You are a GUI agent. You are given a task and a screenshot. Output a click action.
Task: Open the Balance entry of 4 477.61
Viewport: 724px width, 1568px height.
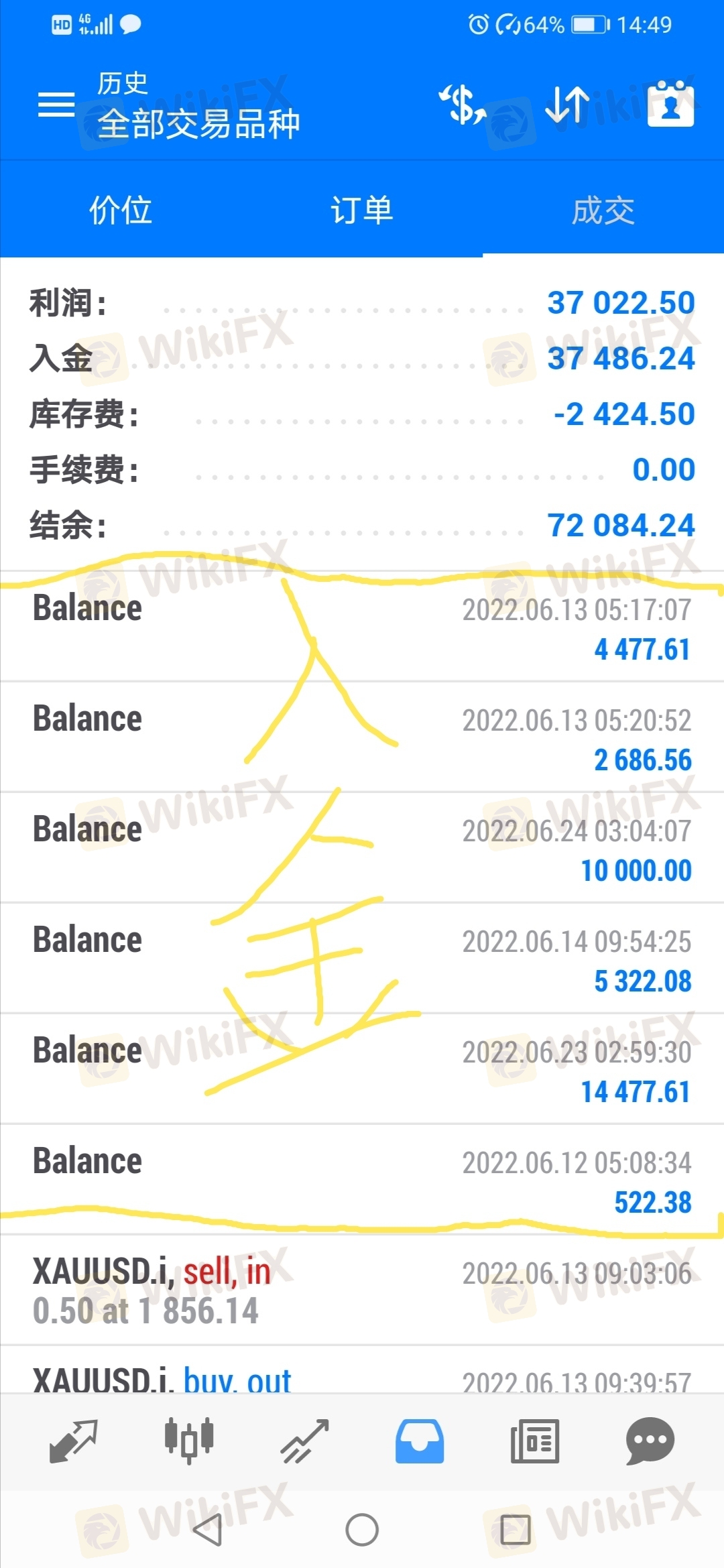(x=362, y=627)
